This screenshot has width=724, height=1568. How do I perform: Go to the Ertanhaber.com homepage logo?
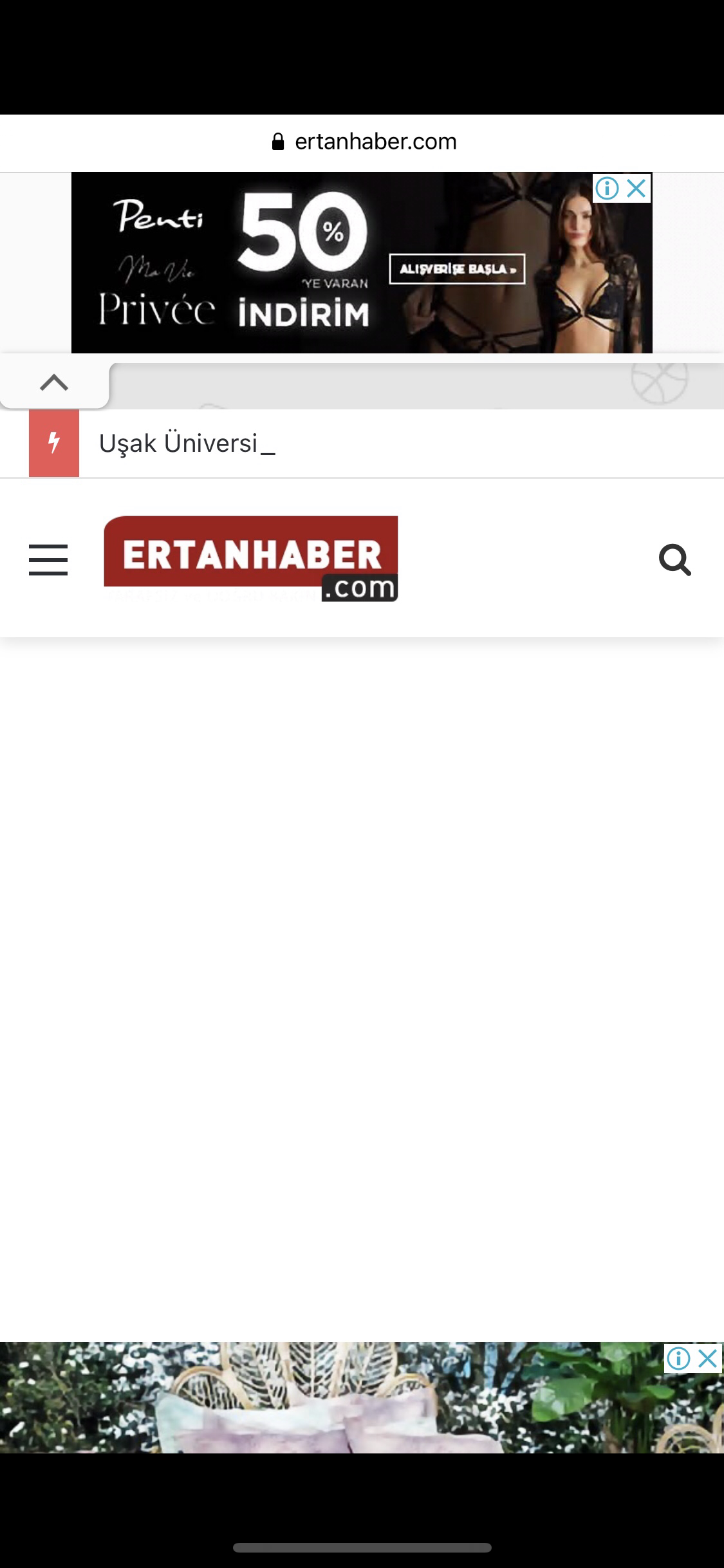click(x=250, y=558)
